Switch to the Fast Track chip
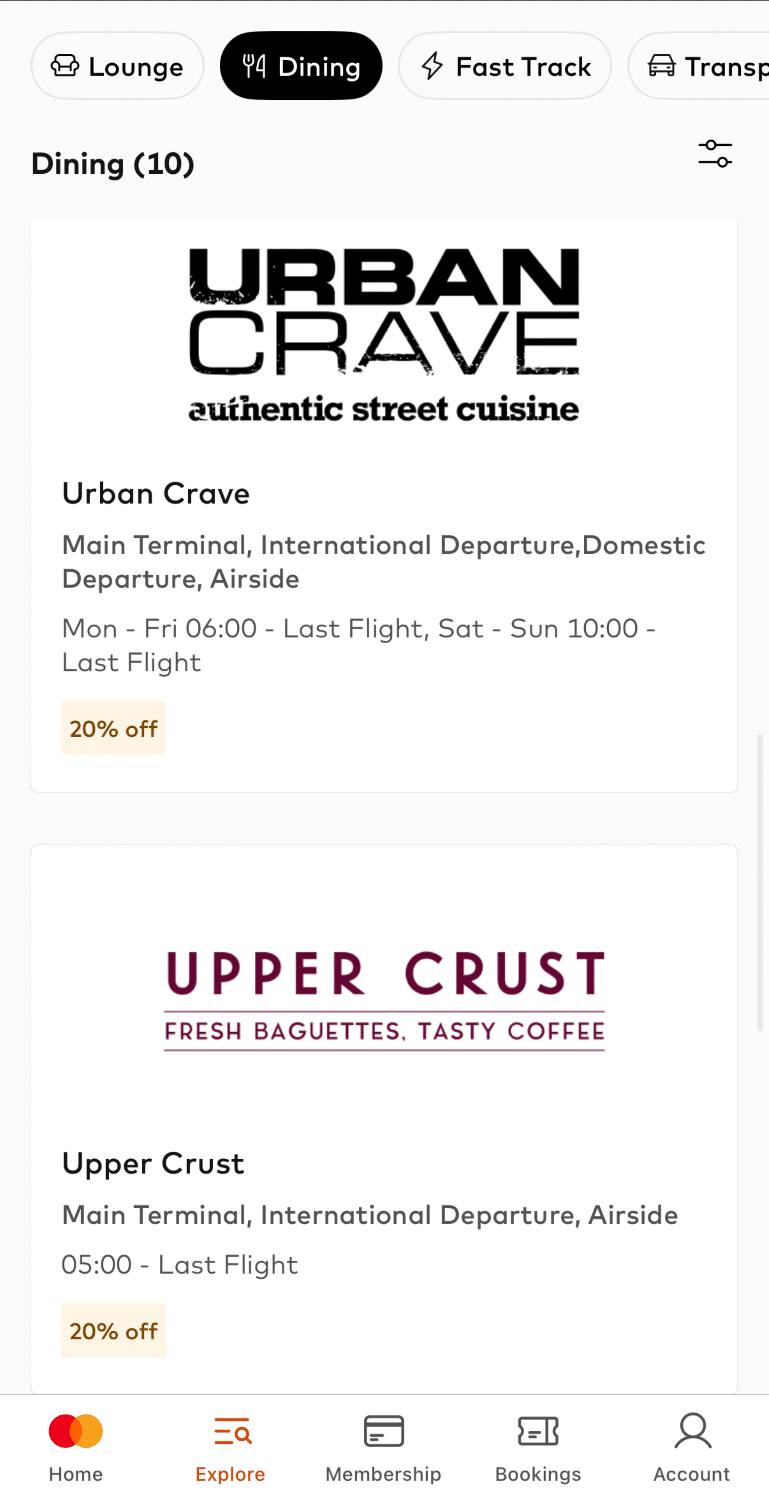The height and width of the screenshot is (1500, 769). coord(505,67)
